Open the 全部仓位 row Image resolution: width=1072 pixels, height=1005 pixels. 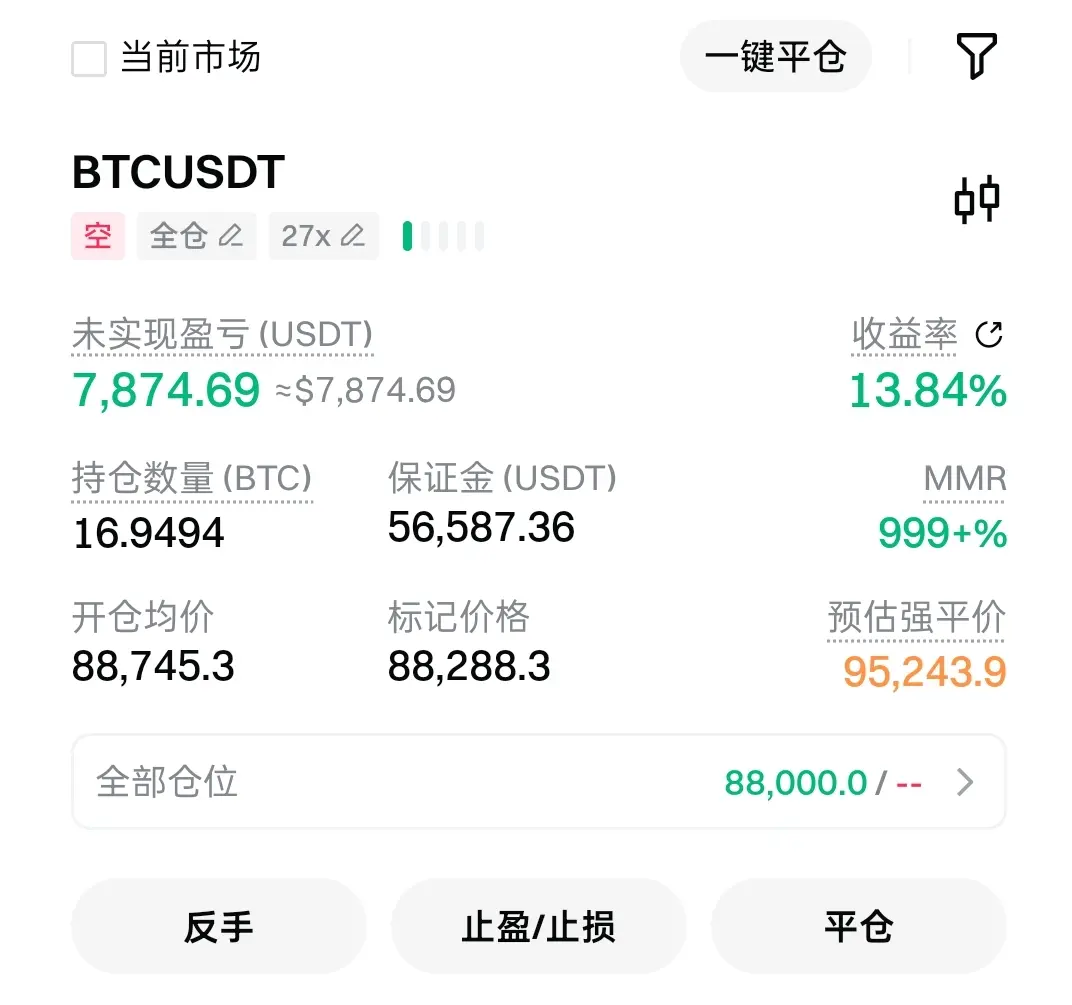tap(538, 782)
